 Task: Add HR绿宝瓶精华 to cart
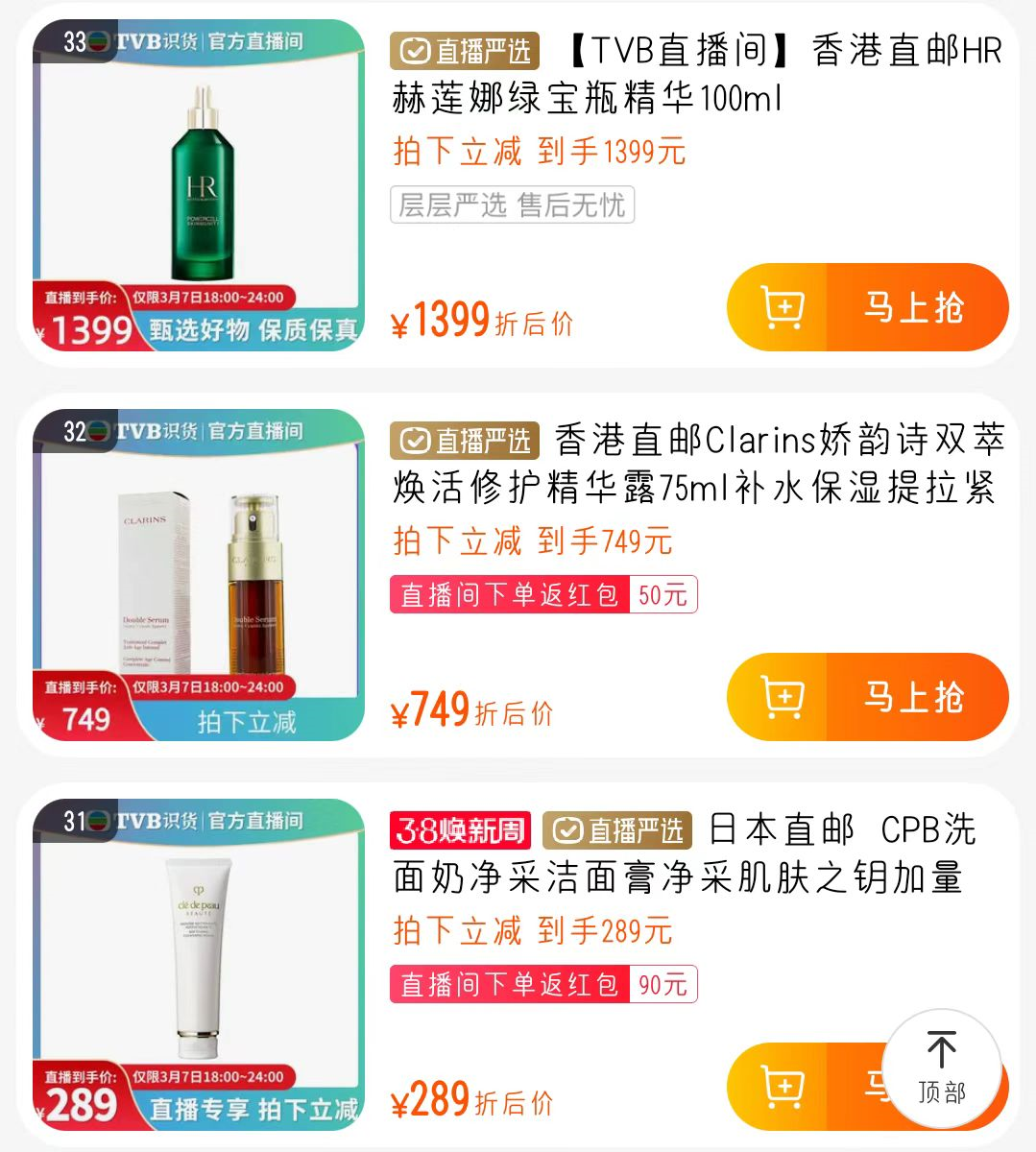(782, 308)
